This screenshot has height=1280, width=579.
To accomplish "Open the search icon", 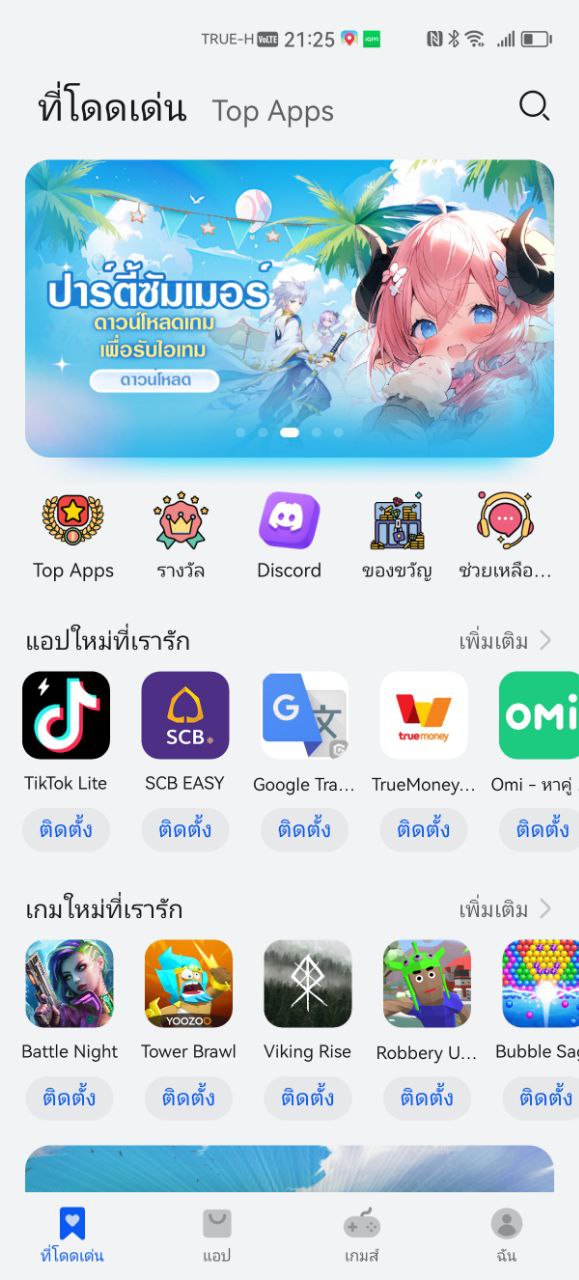I will [534, 107].
